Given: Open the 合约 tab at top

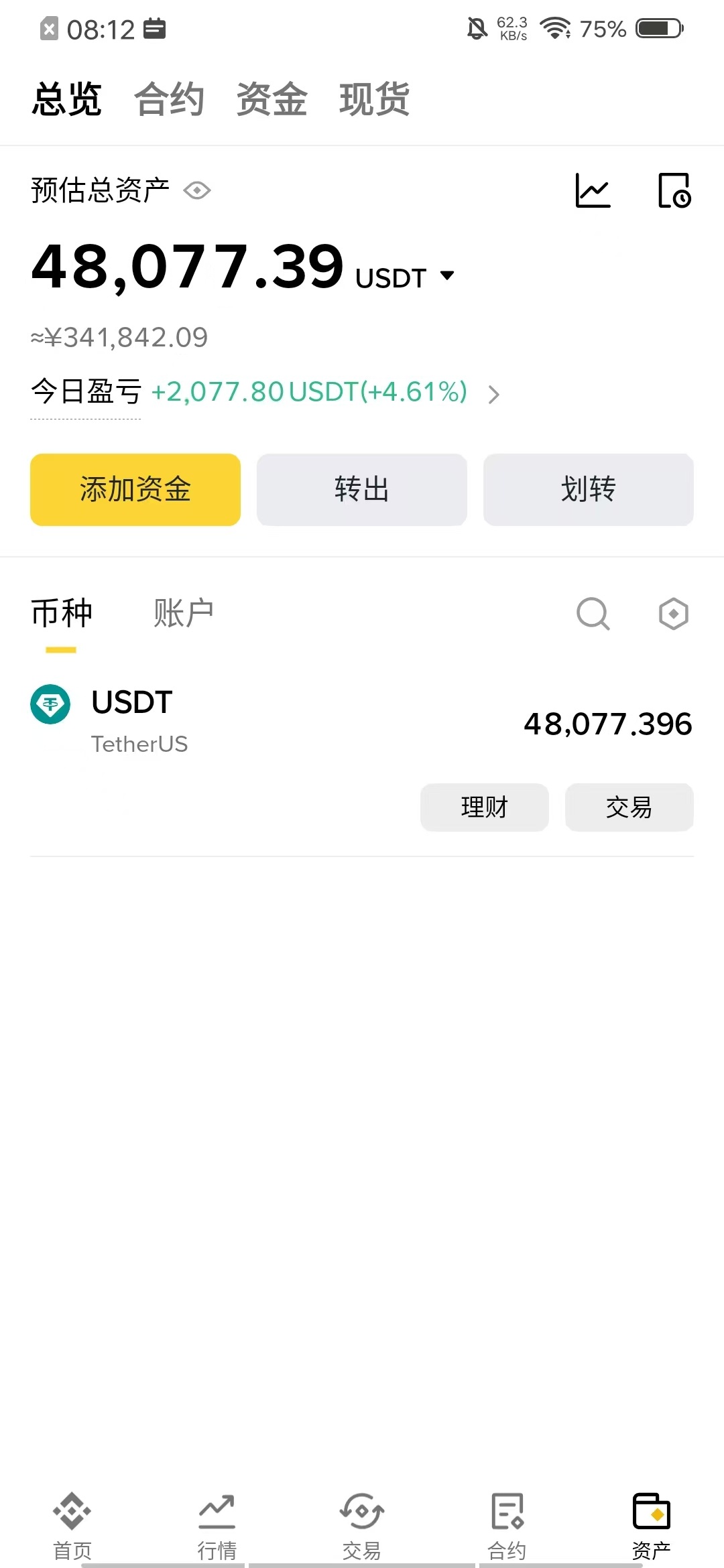Looking at the screenshot, I should [x=170, y=99].
